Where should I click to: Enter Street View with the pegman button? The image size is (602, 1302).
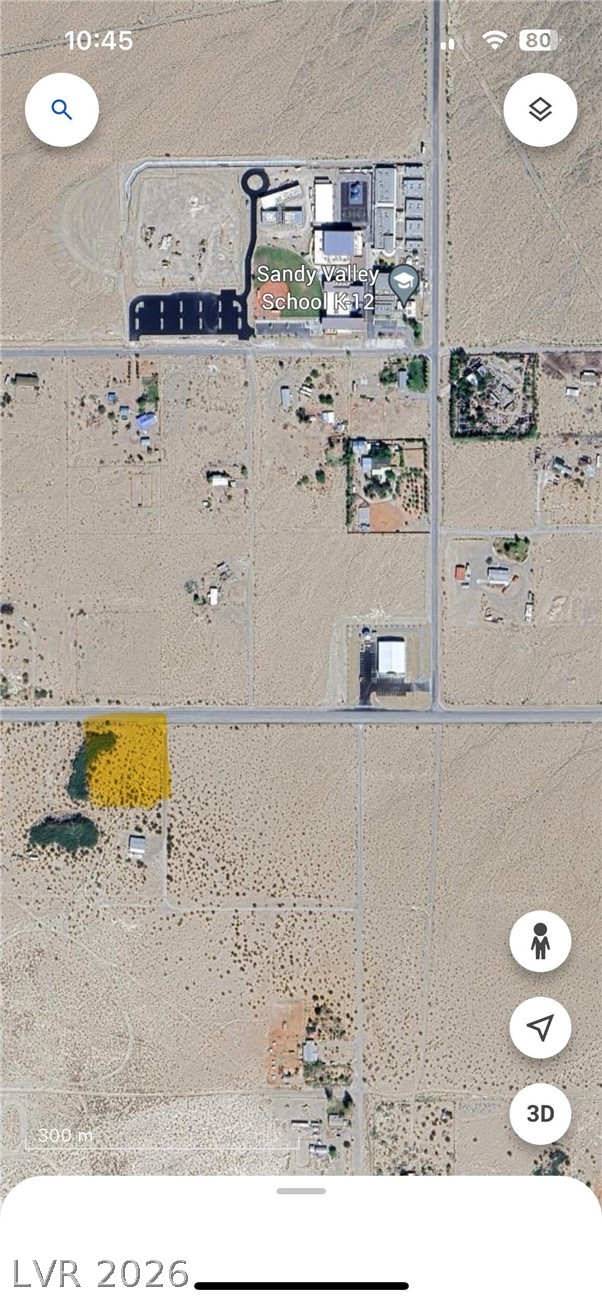tap(540, 941)
